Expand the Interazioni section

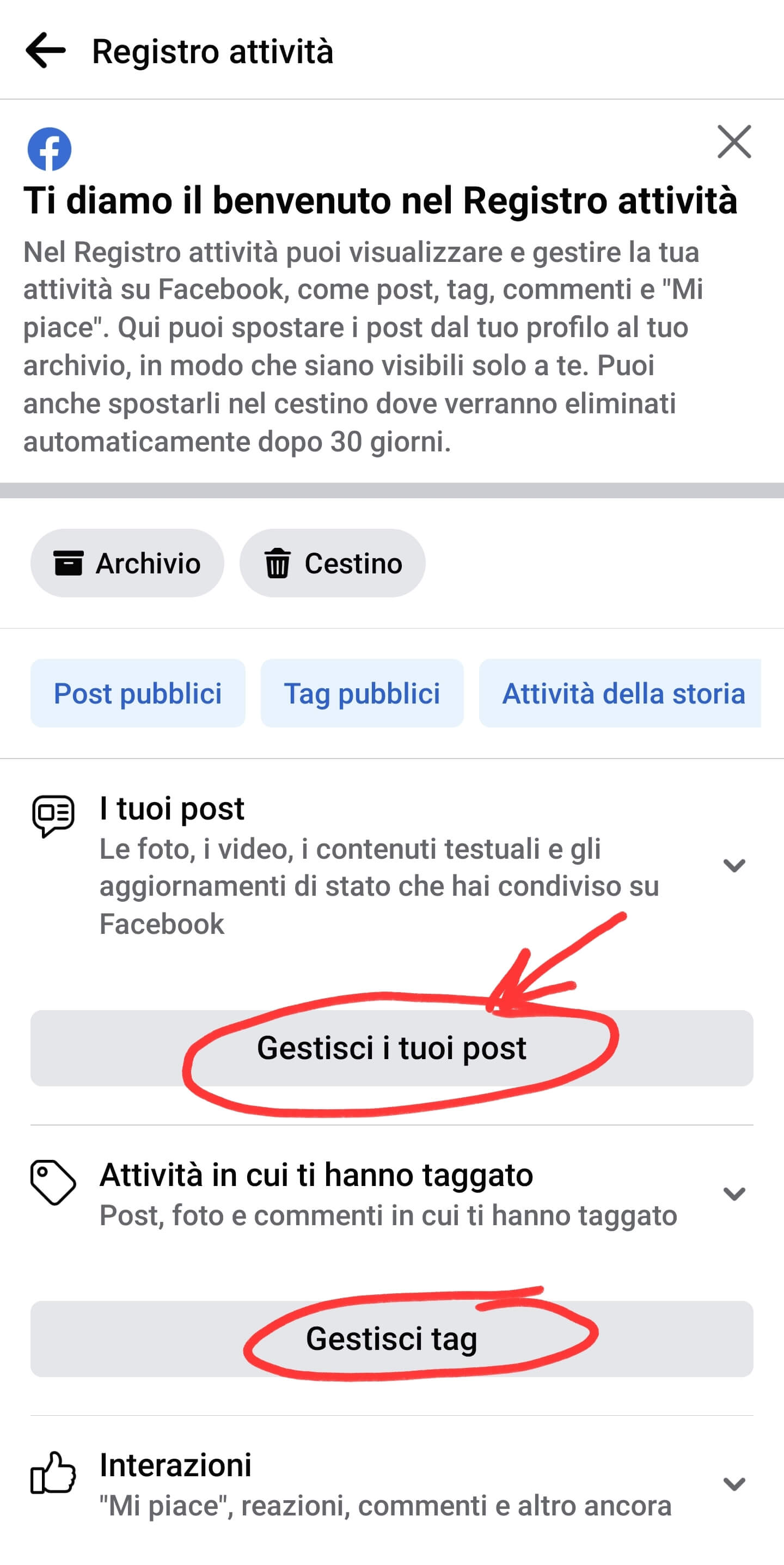click(x=733, y=1484)
